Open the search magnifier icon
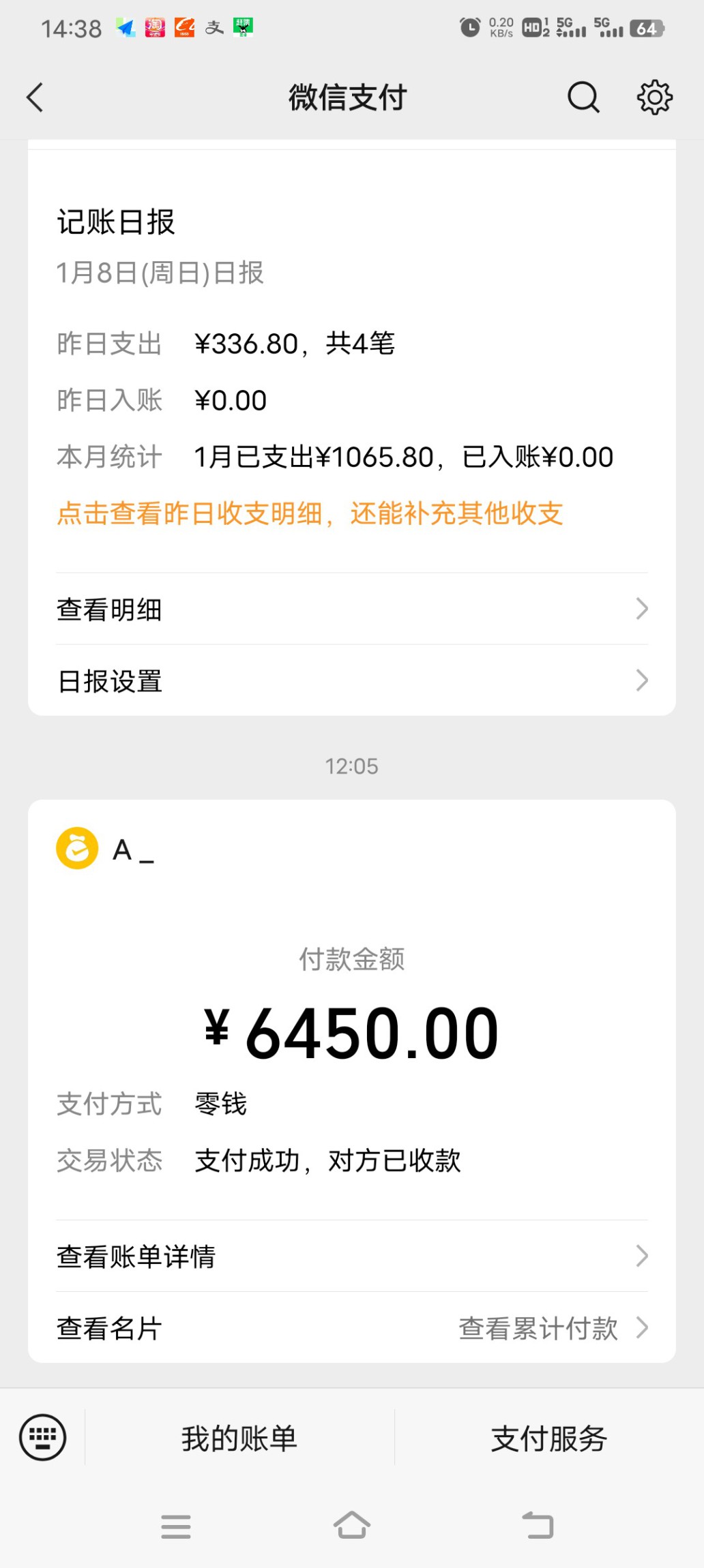 pos(583,97)
